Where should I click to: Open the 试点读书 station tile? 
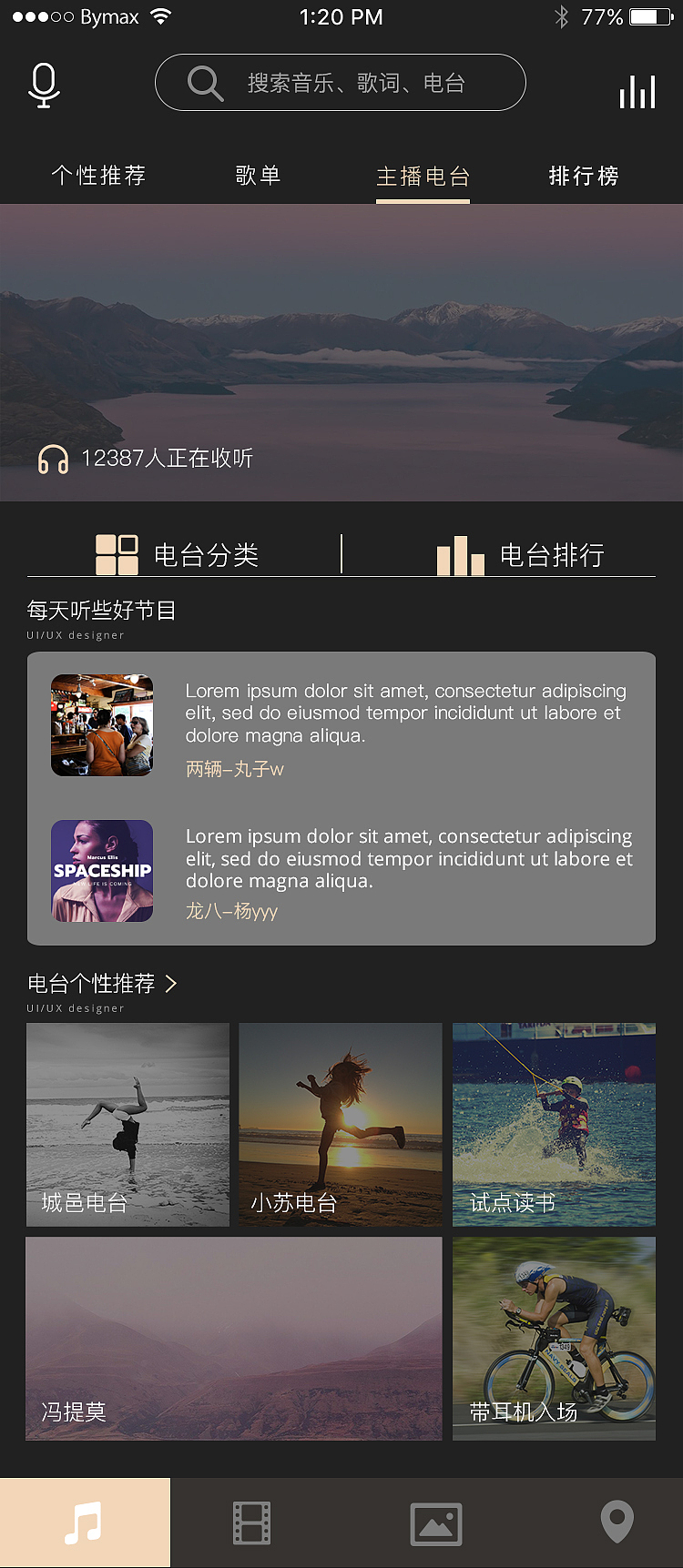[x=554, y=1124]
